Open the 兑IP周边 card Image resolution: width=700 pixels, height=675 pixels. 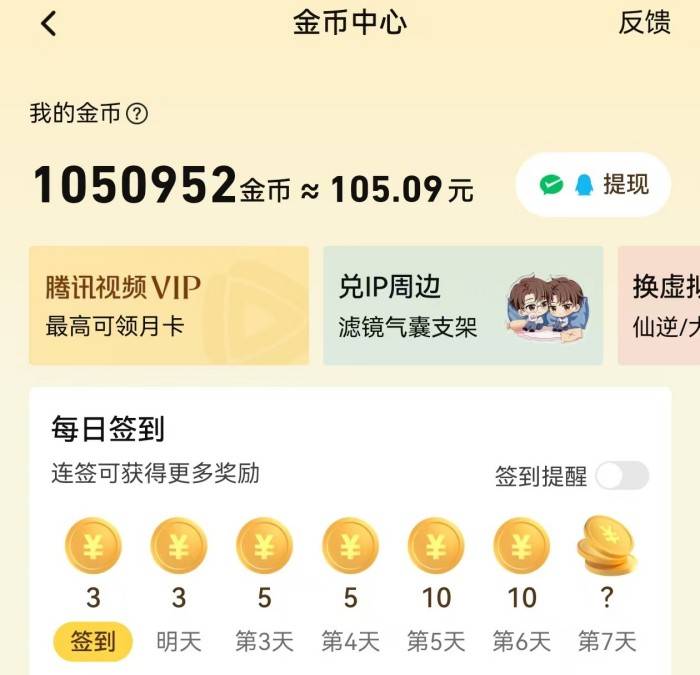click(x=462, y=305)
